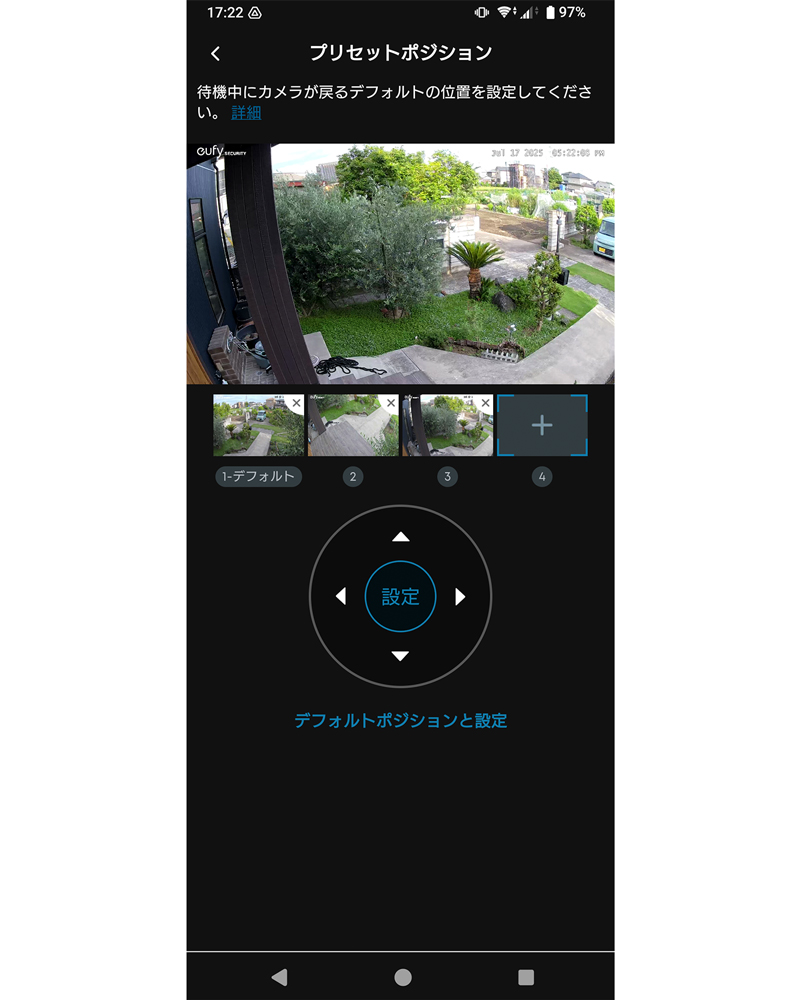This screenshot has height=1000, width=800.
Task: Remove preset 2 with its X
Action: coord(391,403)
